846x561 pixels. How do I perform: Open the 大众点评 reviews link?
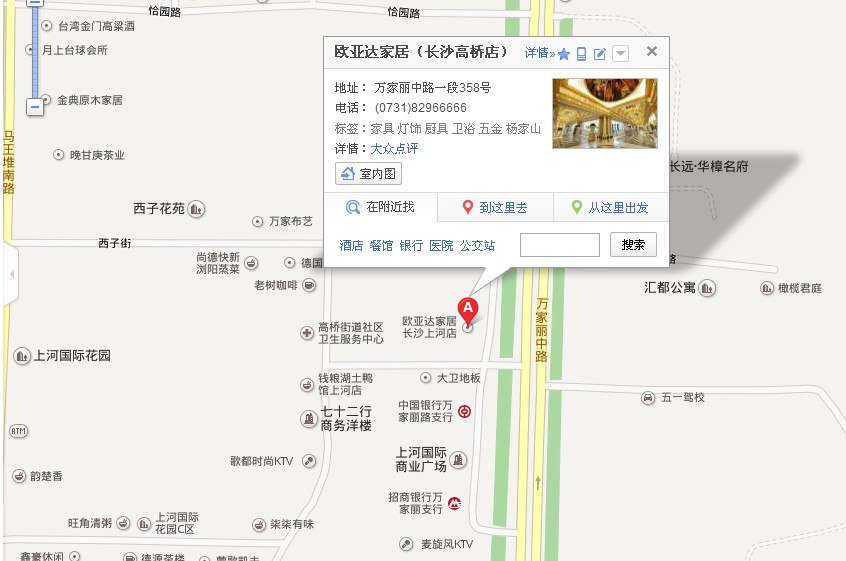pos(394,148)
